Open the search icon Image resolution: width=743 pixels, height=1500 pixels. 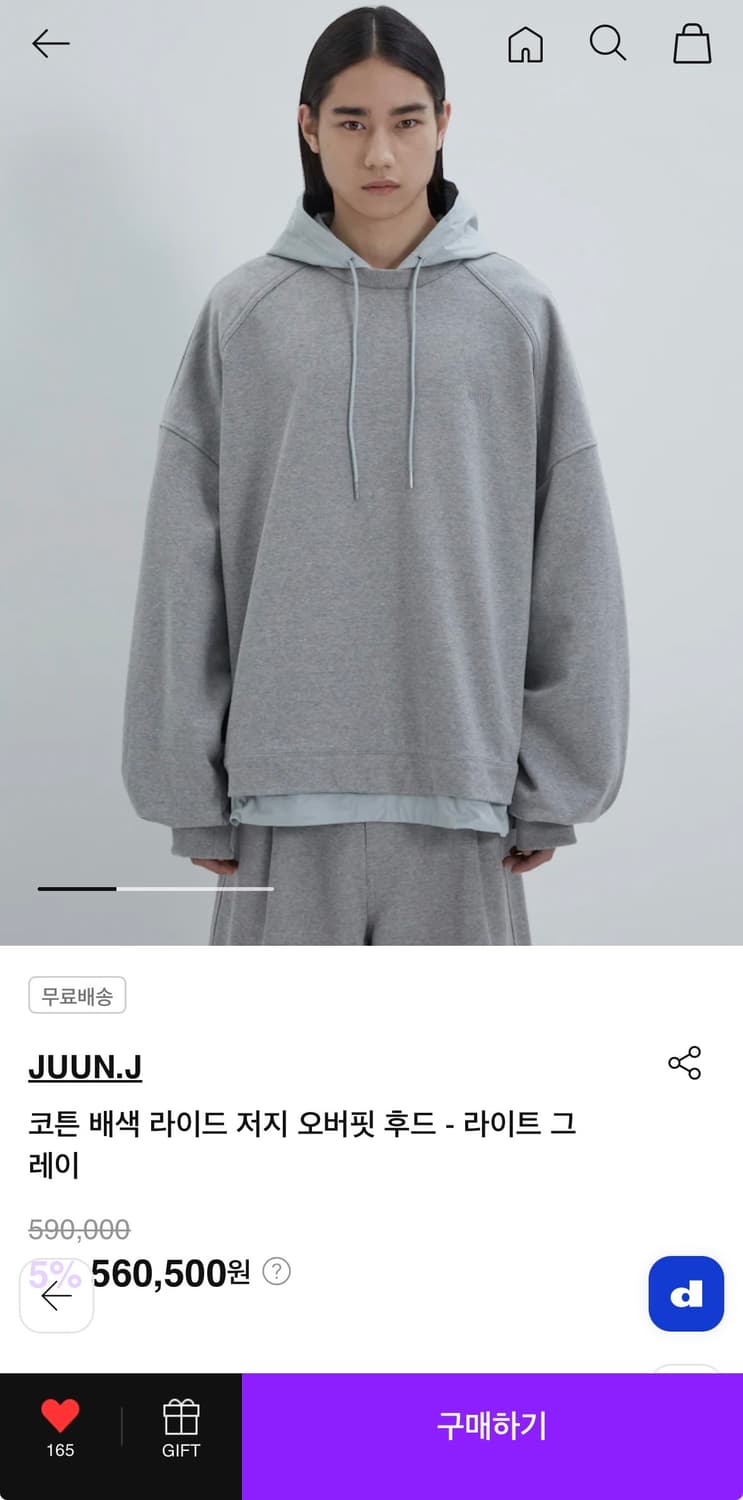(x=608, y=44)
